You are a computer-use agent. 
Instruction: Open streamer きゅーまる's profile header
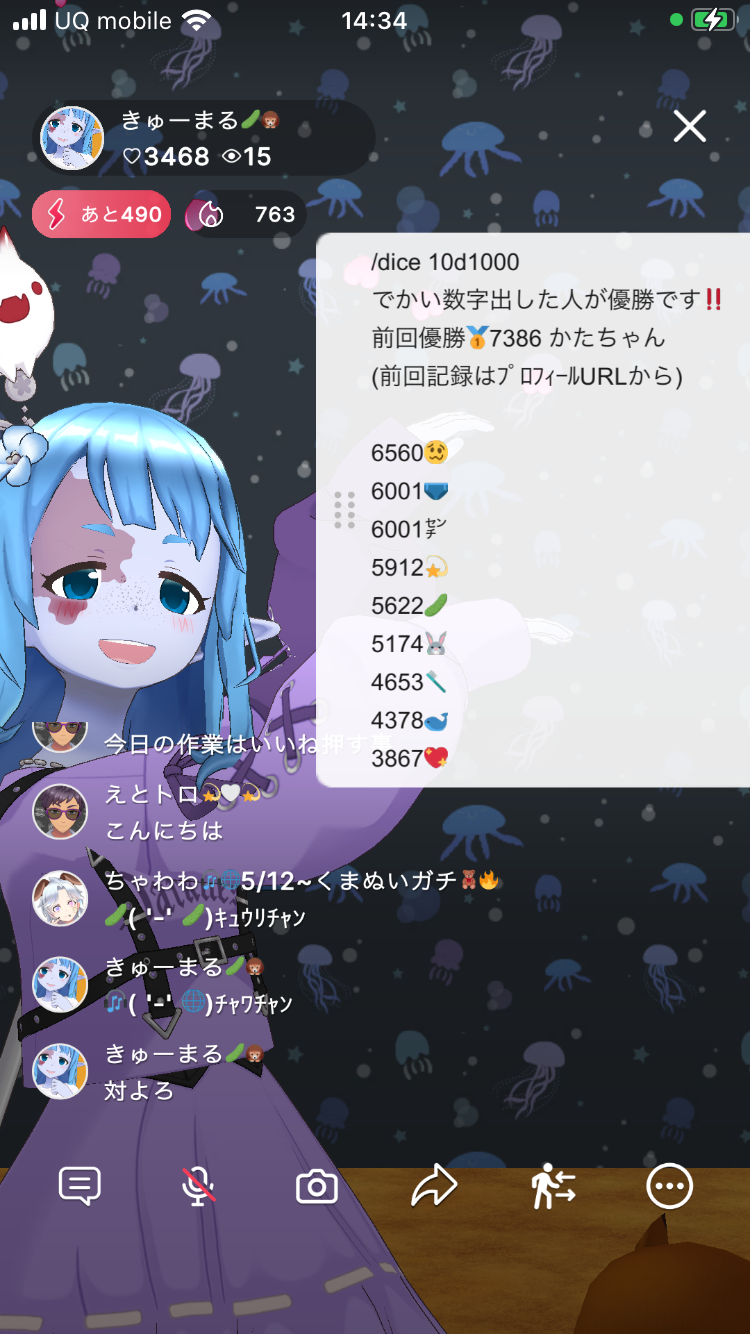coord(200,138)
